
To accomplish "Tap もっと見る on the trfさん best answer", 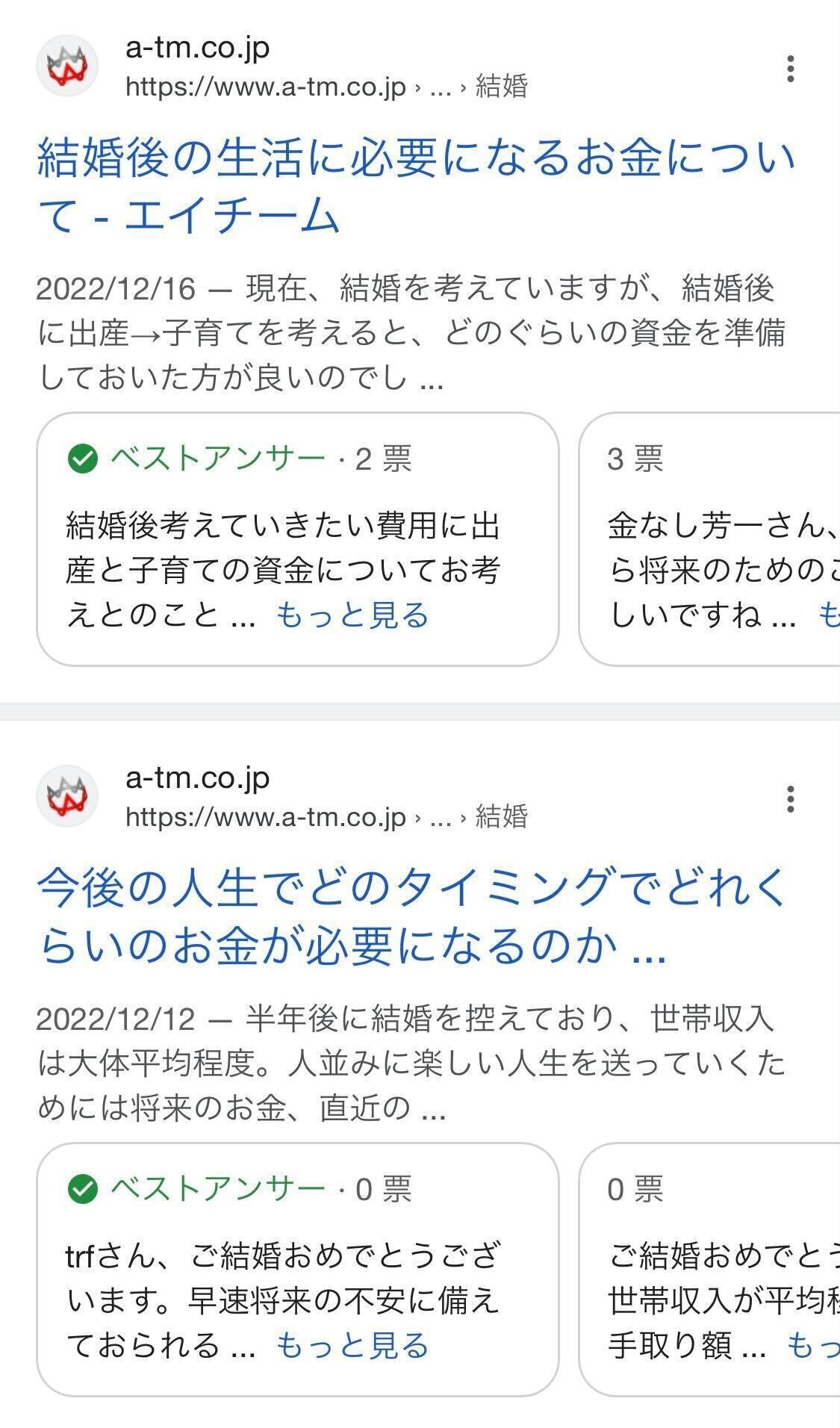I will tap(352, 1346).
